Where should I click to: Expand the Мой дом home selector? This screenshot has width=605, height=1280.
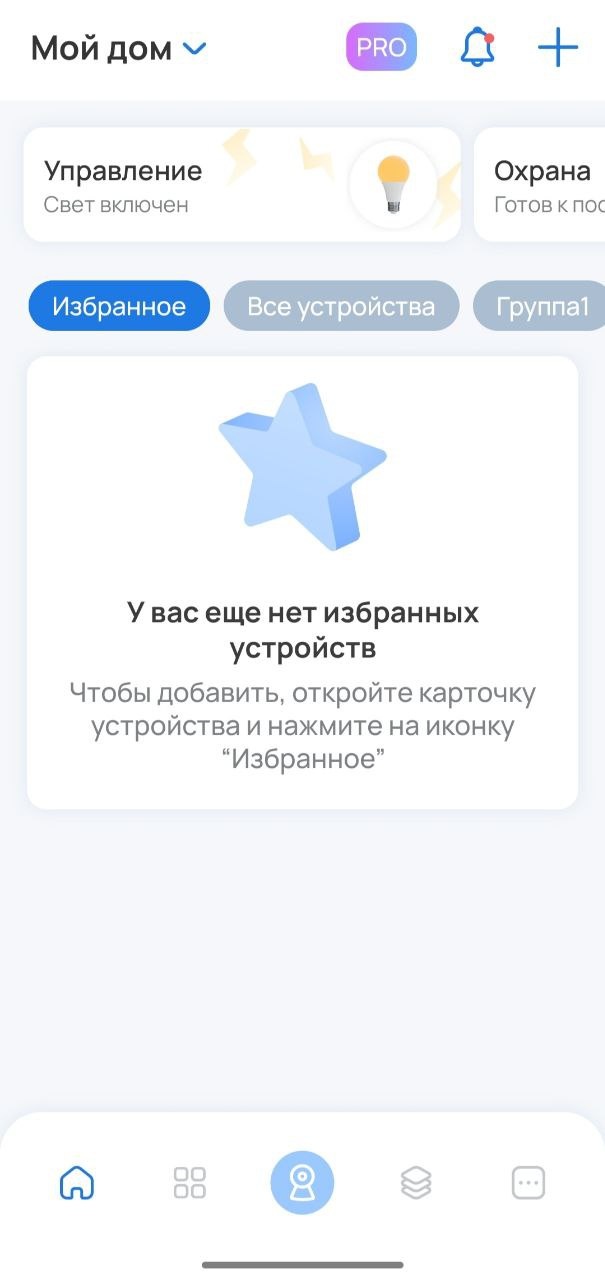[118, 48]
